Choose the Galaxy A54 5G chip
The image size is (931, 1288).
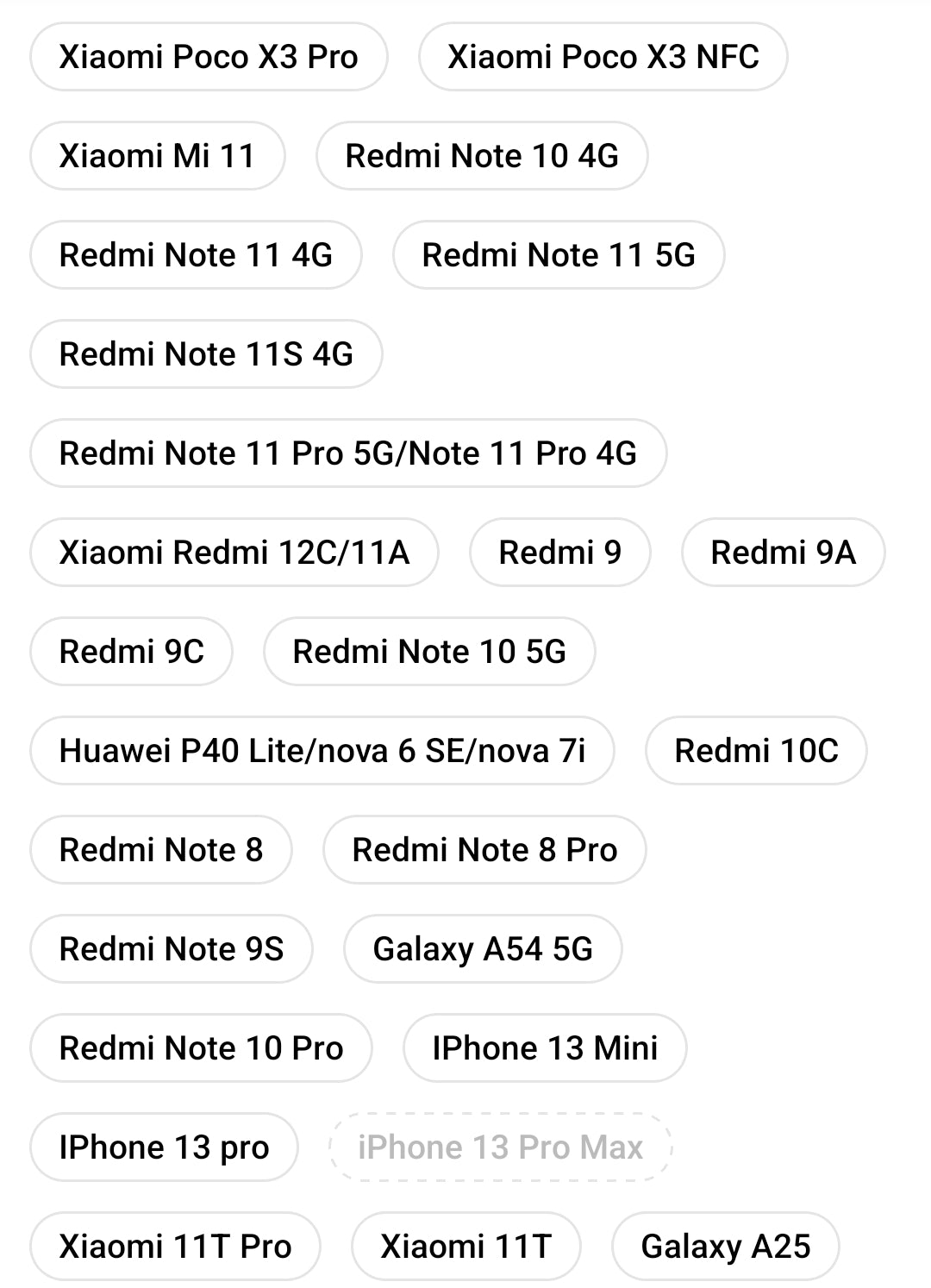pyautogui.click(x=483, y=949)
